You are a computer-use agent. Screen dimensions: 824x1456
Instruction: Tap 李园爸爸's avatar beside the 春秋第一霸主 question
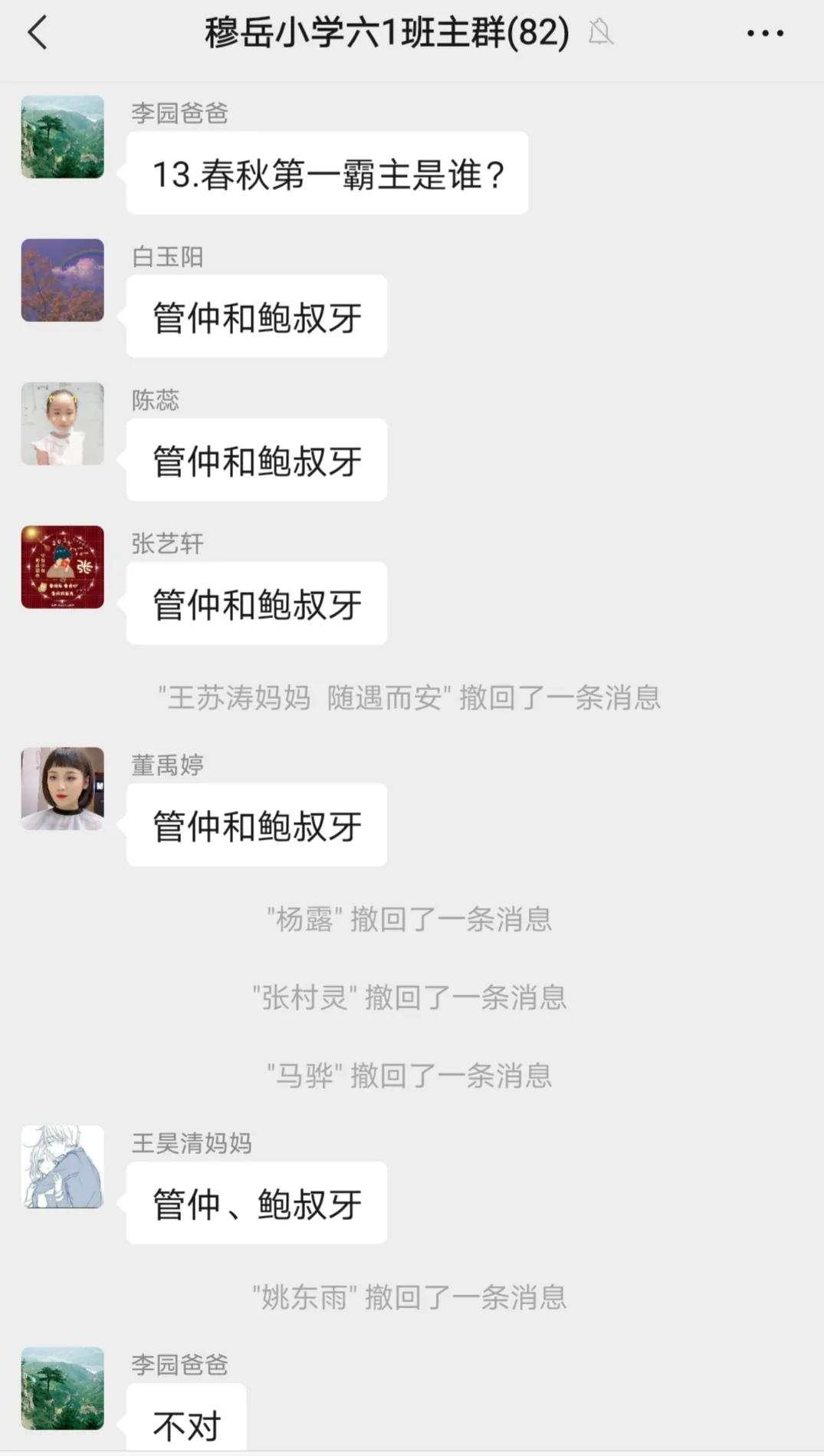(x=63, y=137)
